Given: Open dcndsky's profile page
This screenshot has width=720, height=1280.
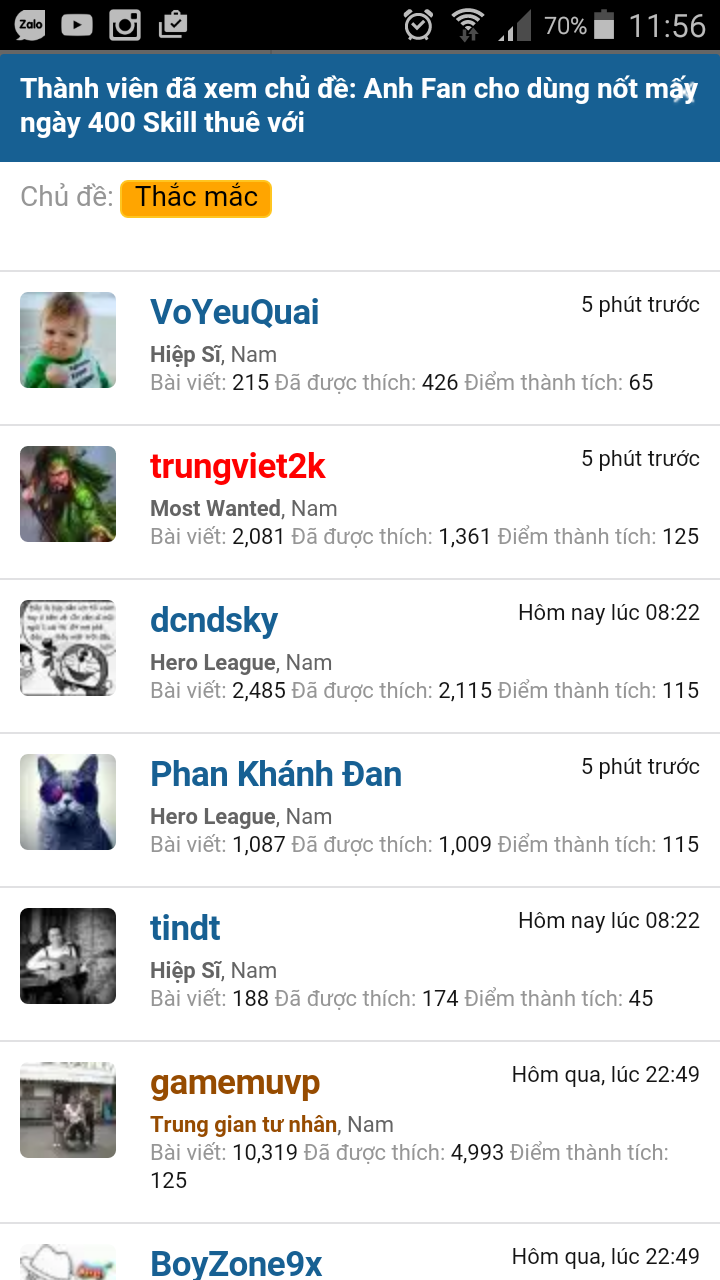Looking at the screenshot, I should coord(214,620).
